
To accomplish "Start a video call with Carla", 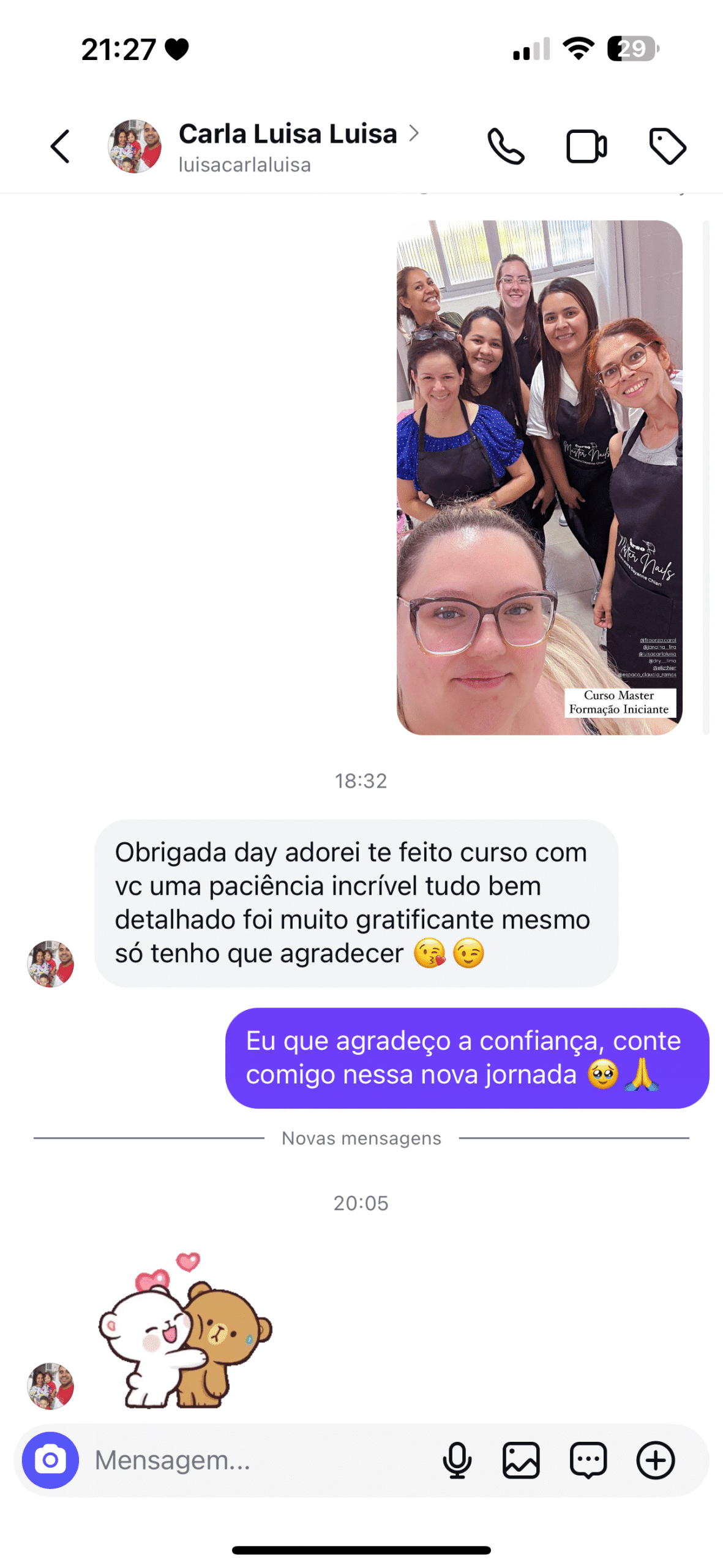I will point(586,146).
